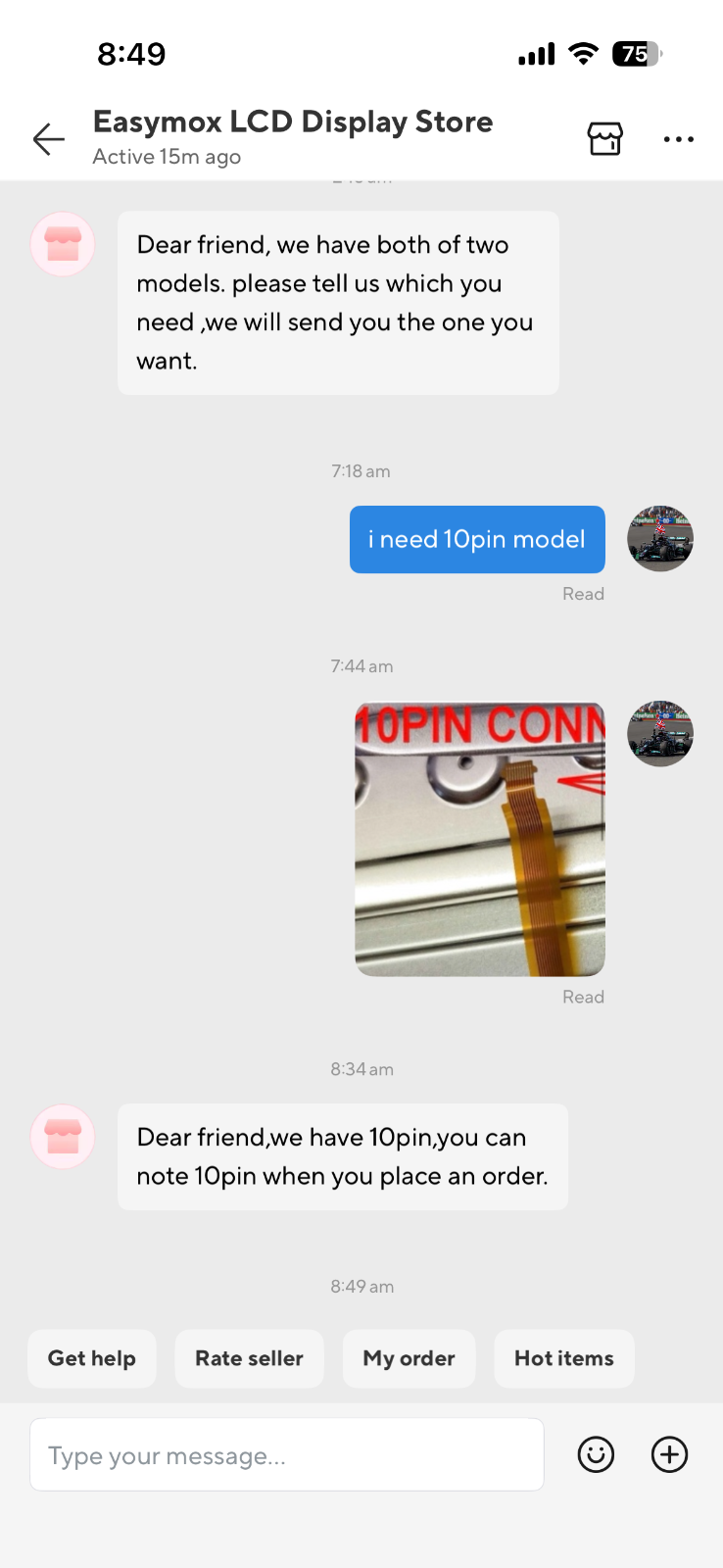View the sent 10PIN connector image
Image resolution: width=723 pixels, height=1568 pixels.
pos(480,839)
